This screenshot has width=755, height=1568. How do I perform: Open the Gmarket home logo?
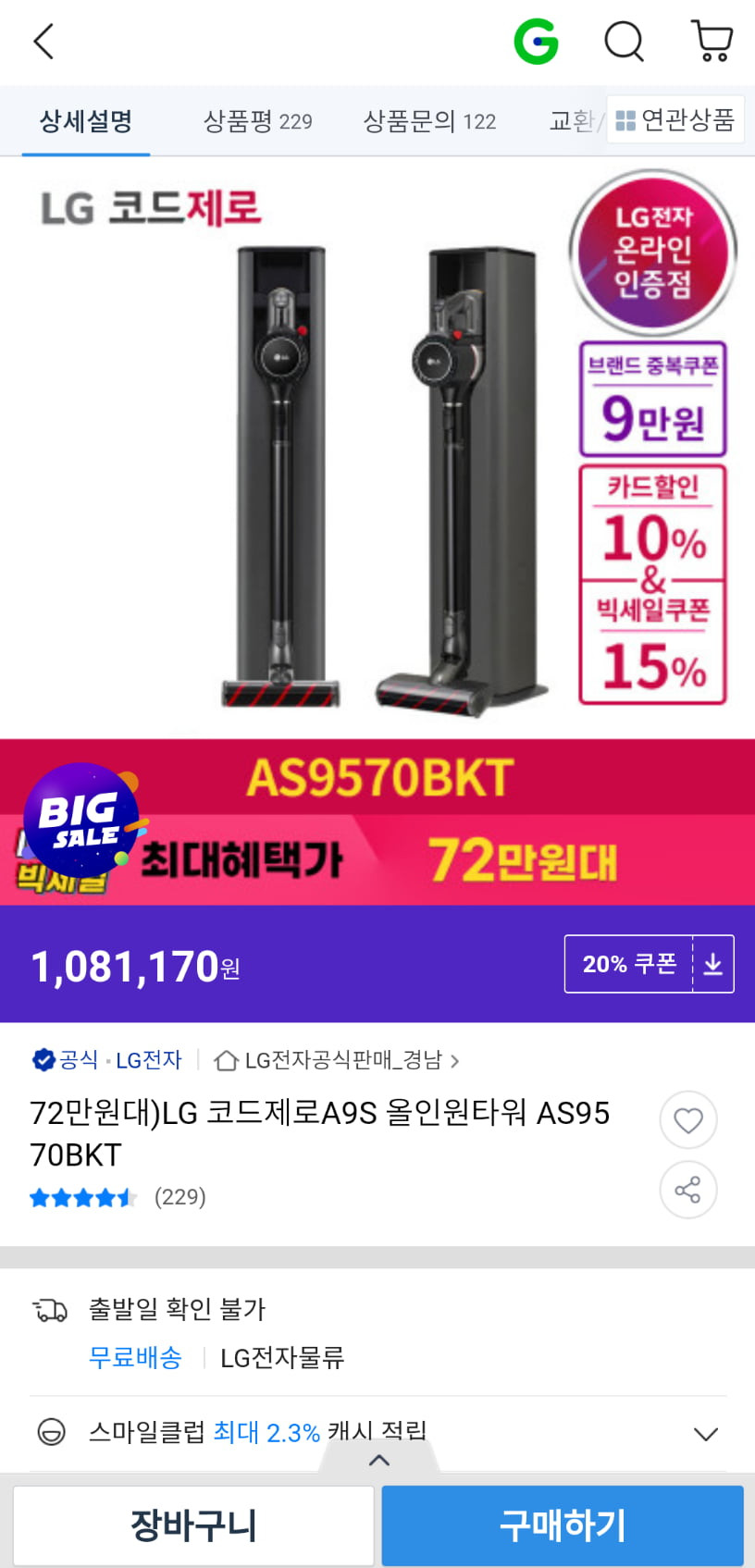click(x=536, y=42)
